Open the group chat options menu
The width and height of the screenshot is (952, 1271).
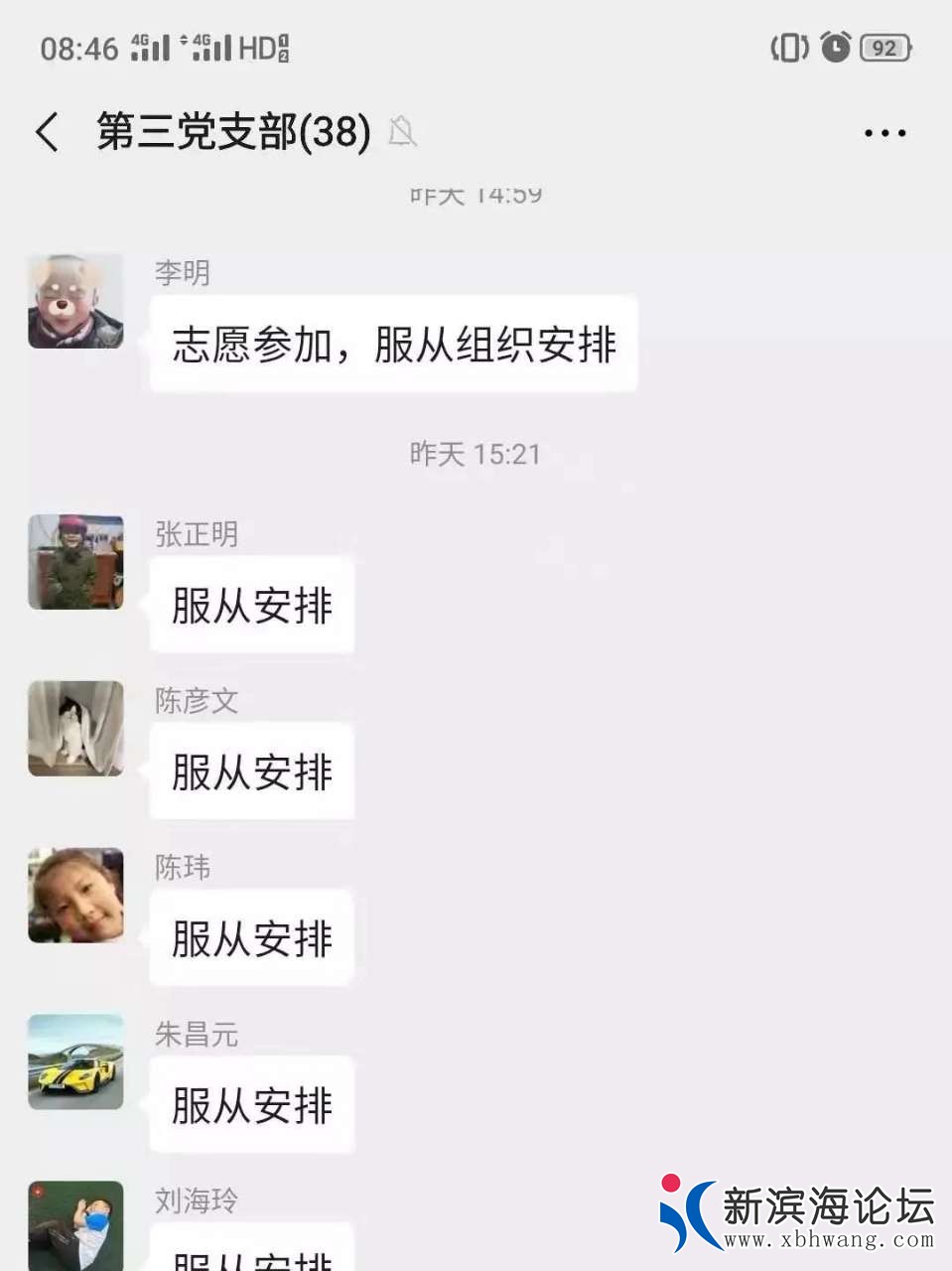[884, 132]
